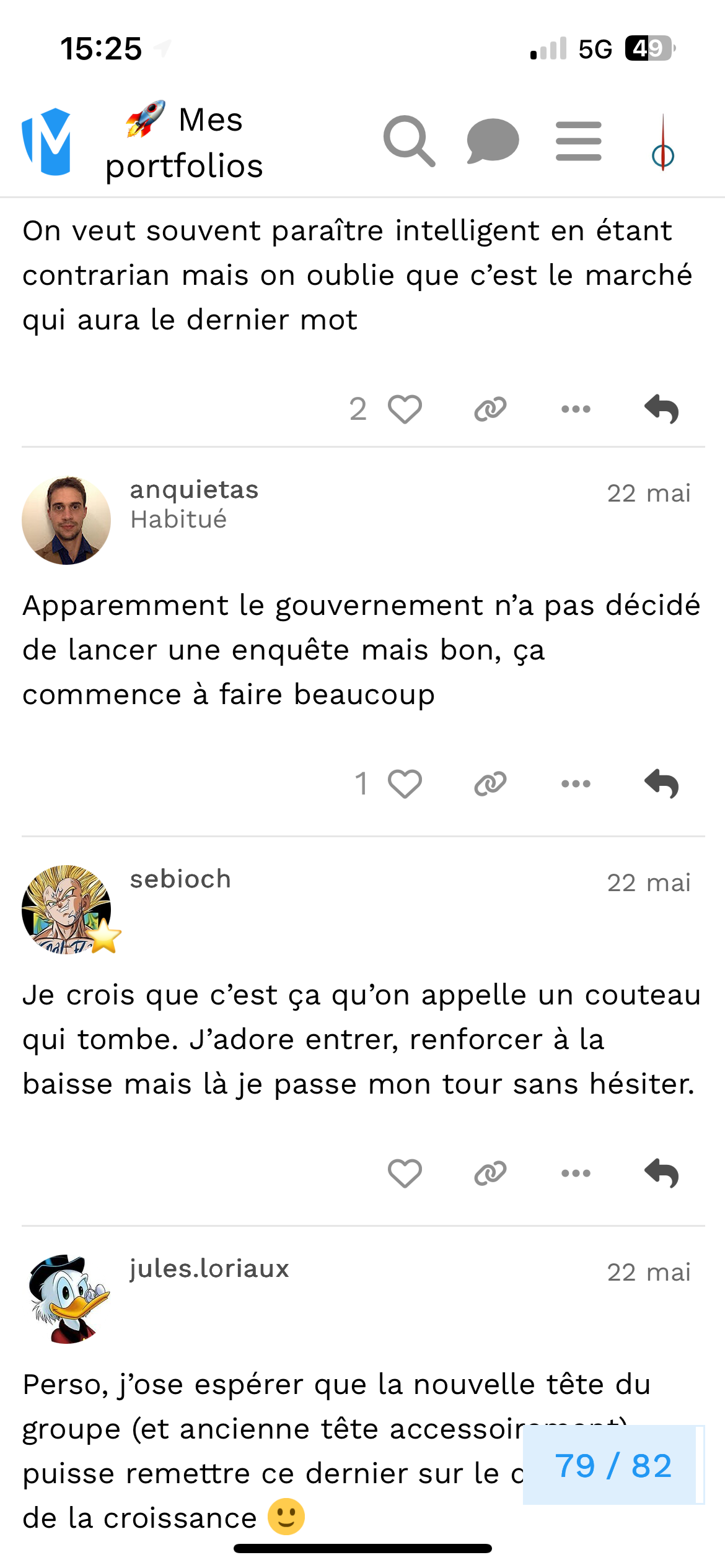Like anquietas's post
725x1568 pixels.
[x=405, y=784]
